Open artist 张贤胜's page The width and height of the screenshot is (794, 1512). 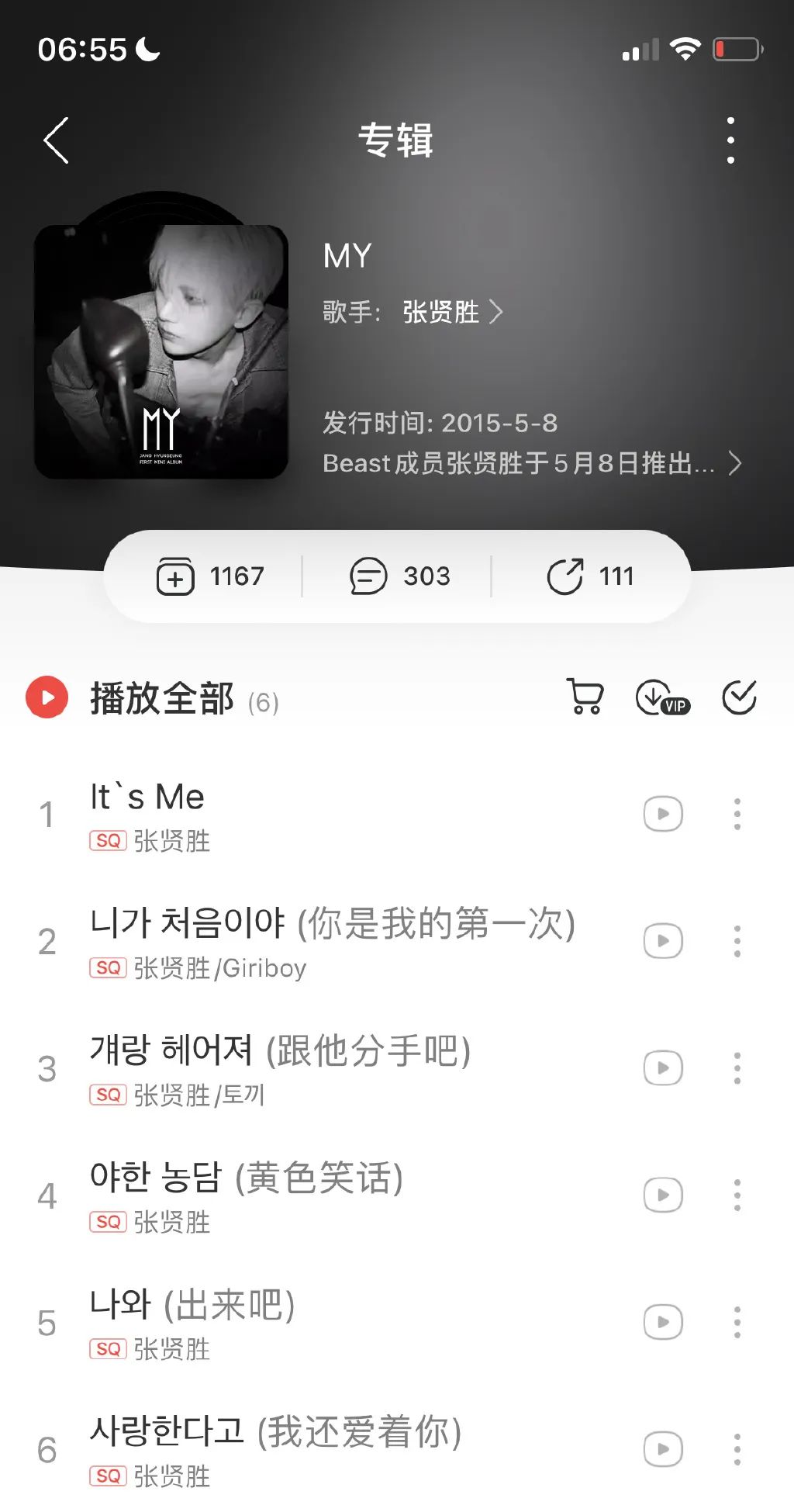[x=451, y=313]
